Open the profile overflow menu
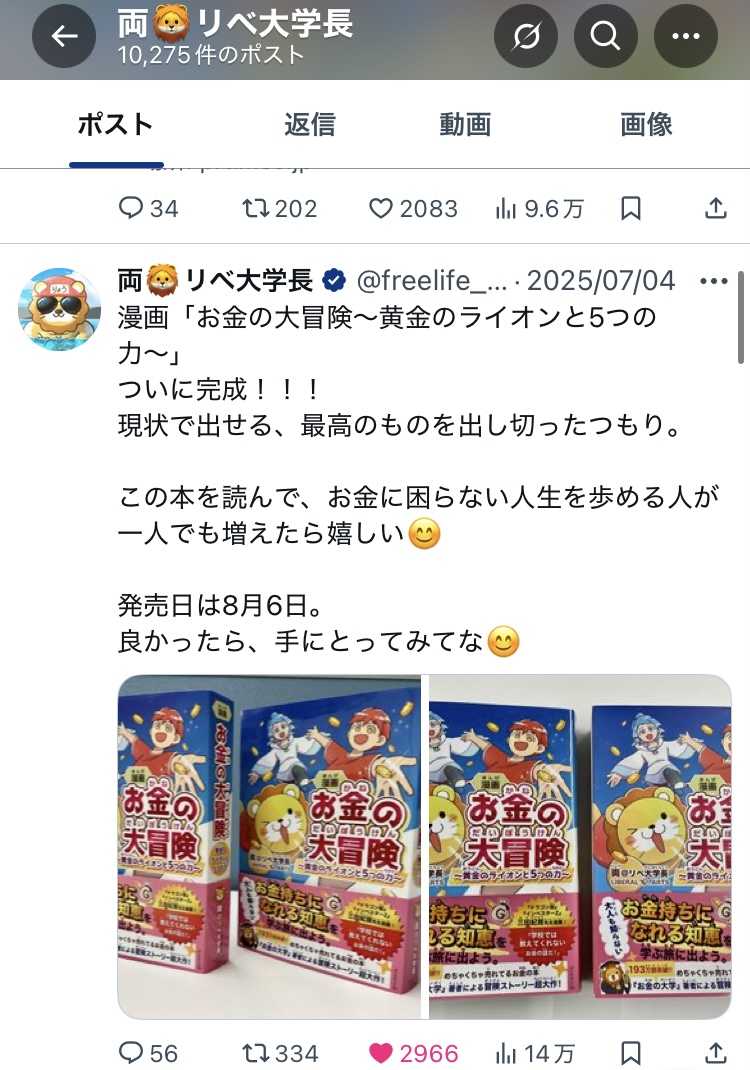The width and height of the screenshot is (750, 1070). 686,37
